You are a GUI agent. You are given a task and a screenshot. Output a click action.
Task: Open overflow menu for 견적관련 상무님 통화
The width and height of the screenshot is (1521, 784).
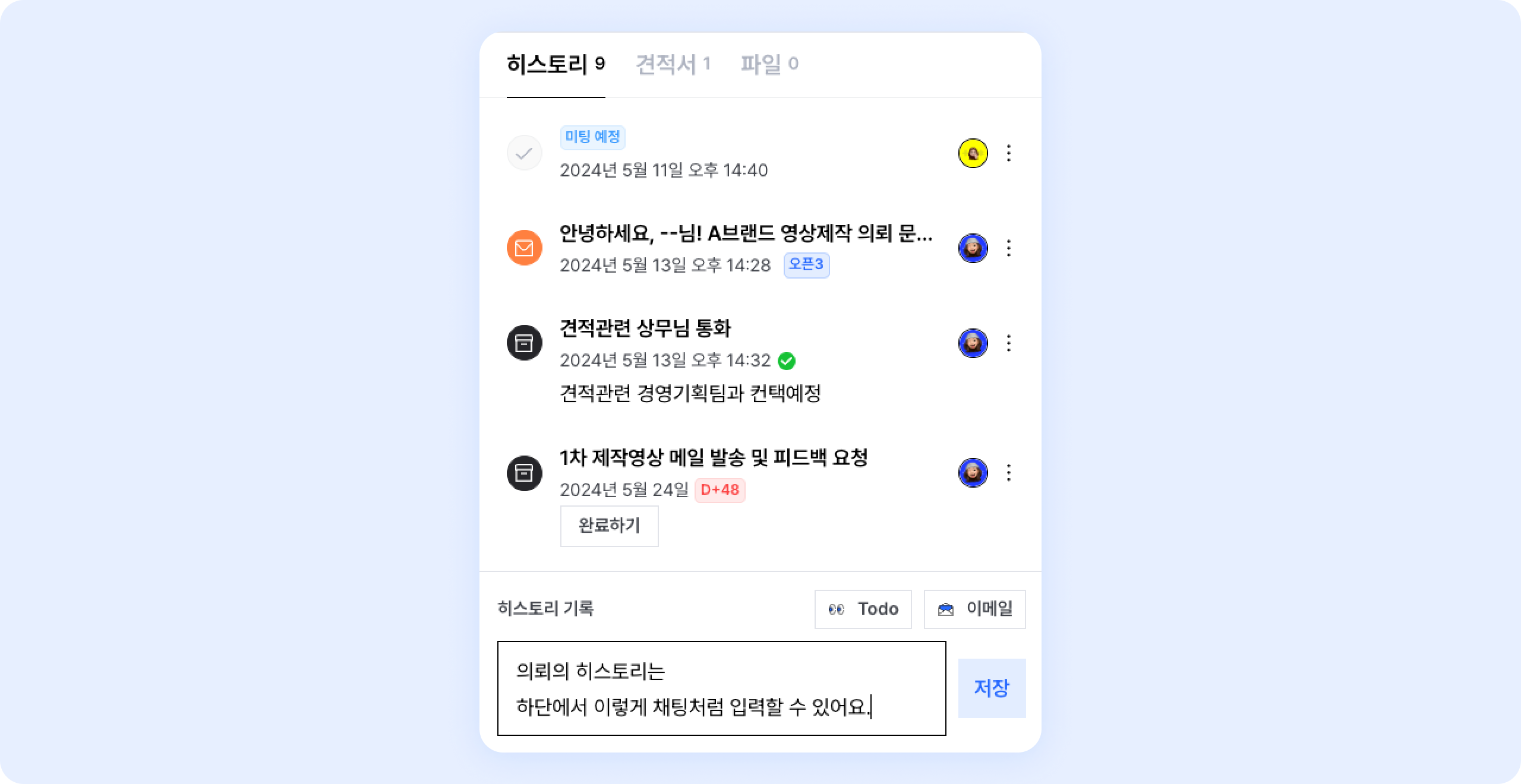click(1008, 343)
